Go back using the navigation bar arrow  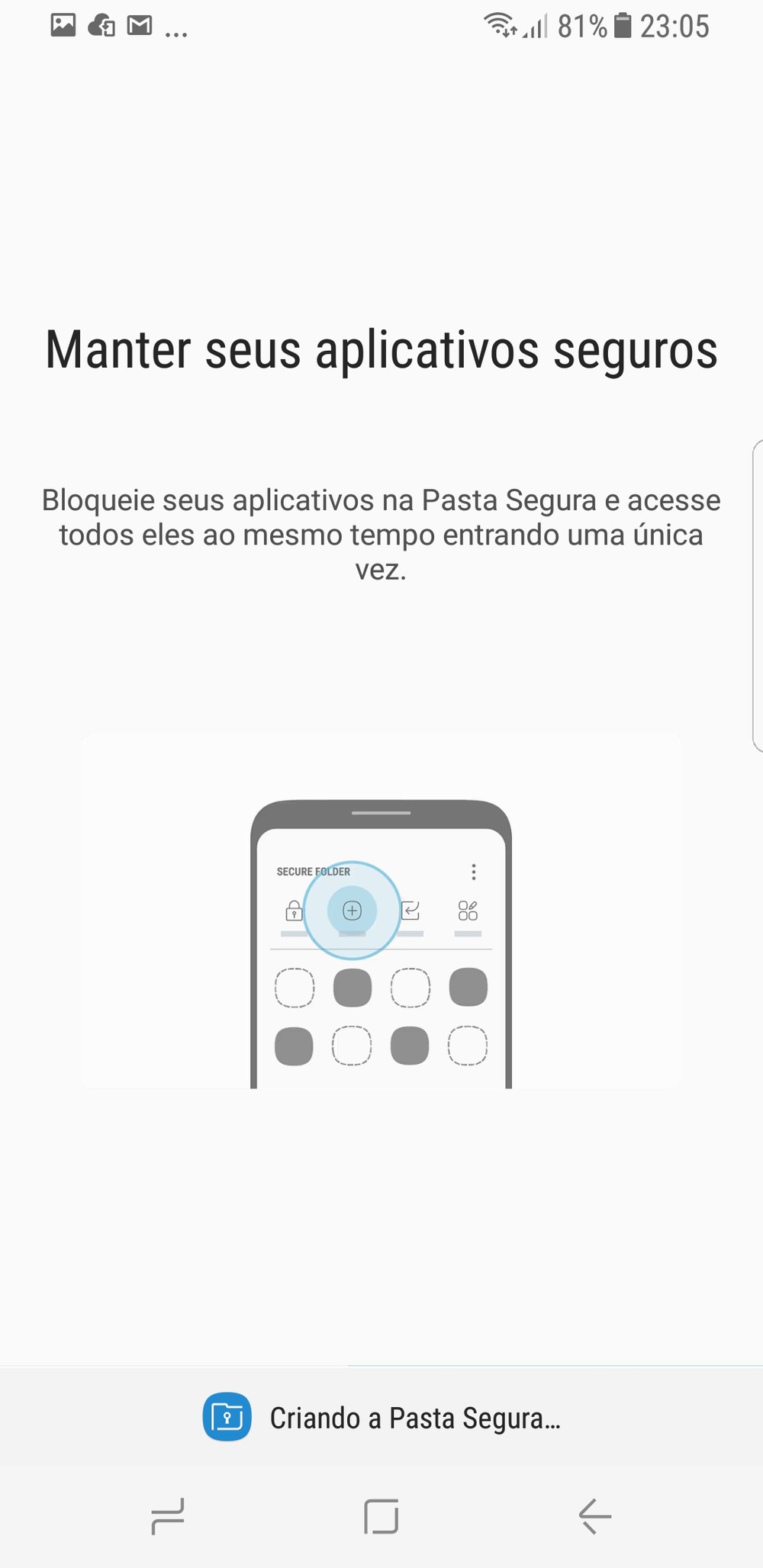594,1515
